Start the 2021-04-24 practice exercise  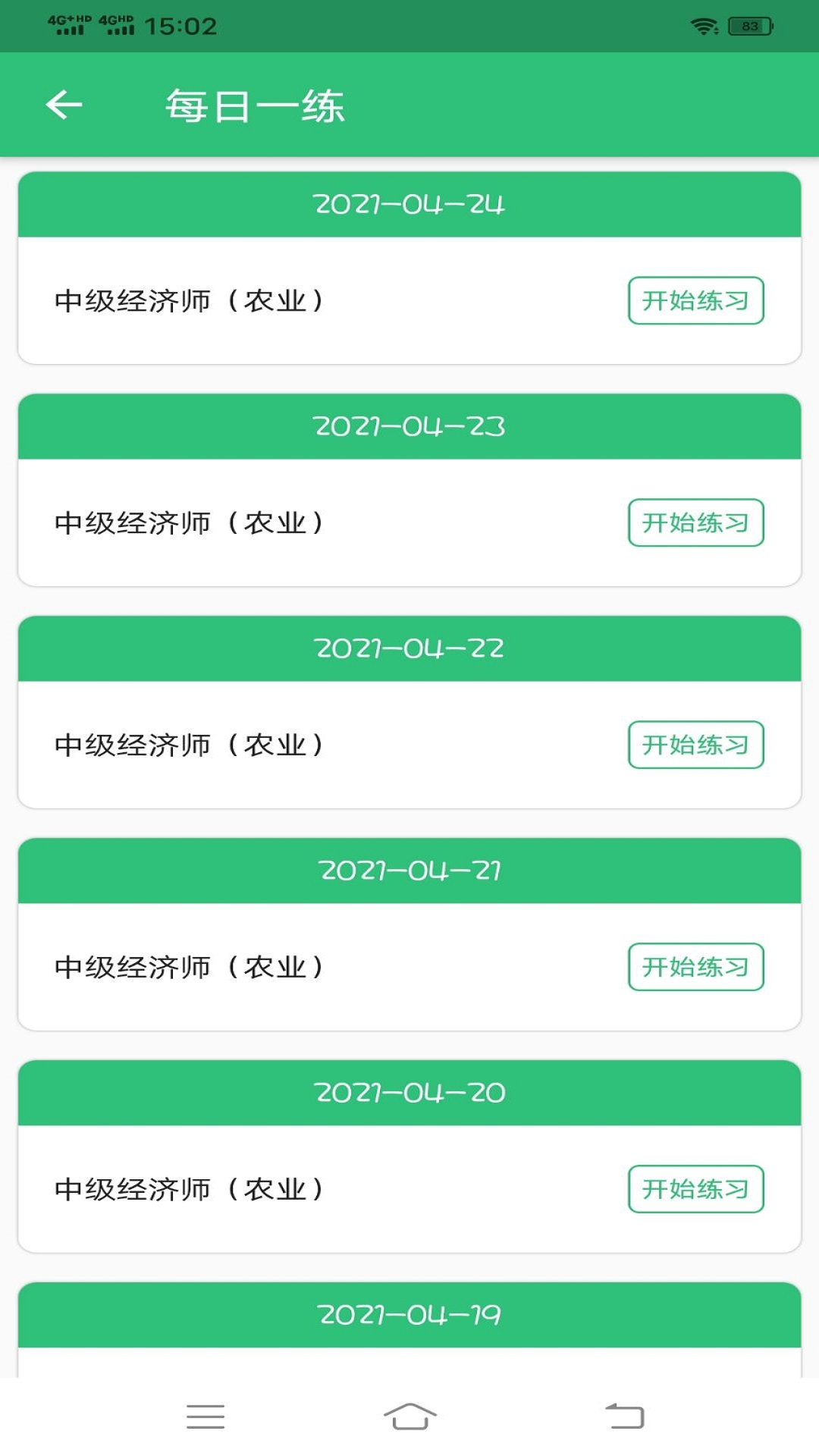(x=696, y=300)
